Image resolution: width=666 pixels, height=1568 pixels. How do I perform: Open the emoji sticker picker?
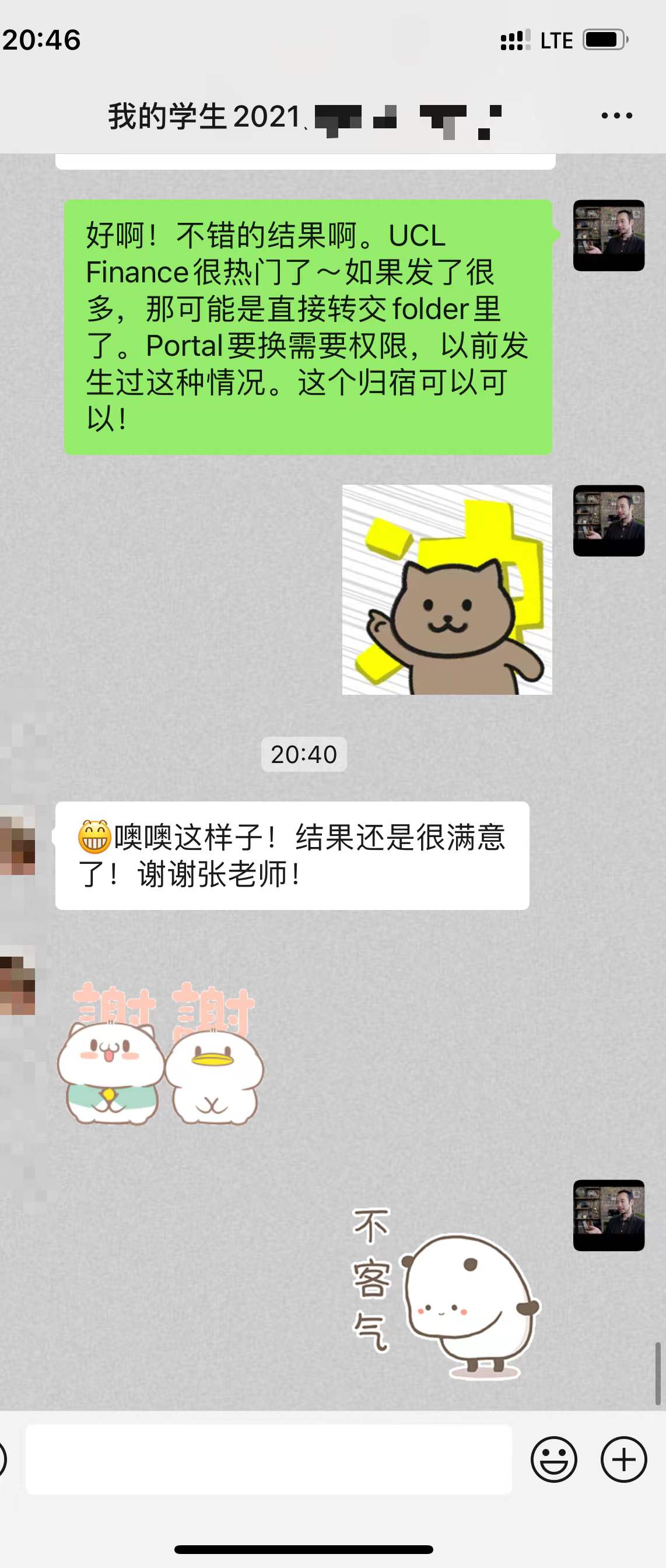coord(553,1459)
